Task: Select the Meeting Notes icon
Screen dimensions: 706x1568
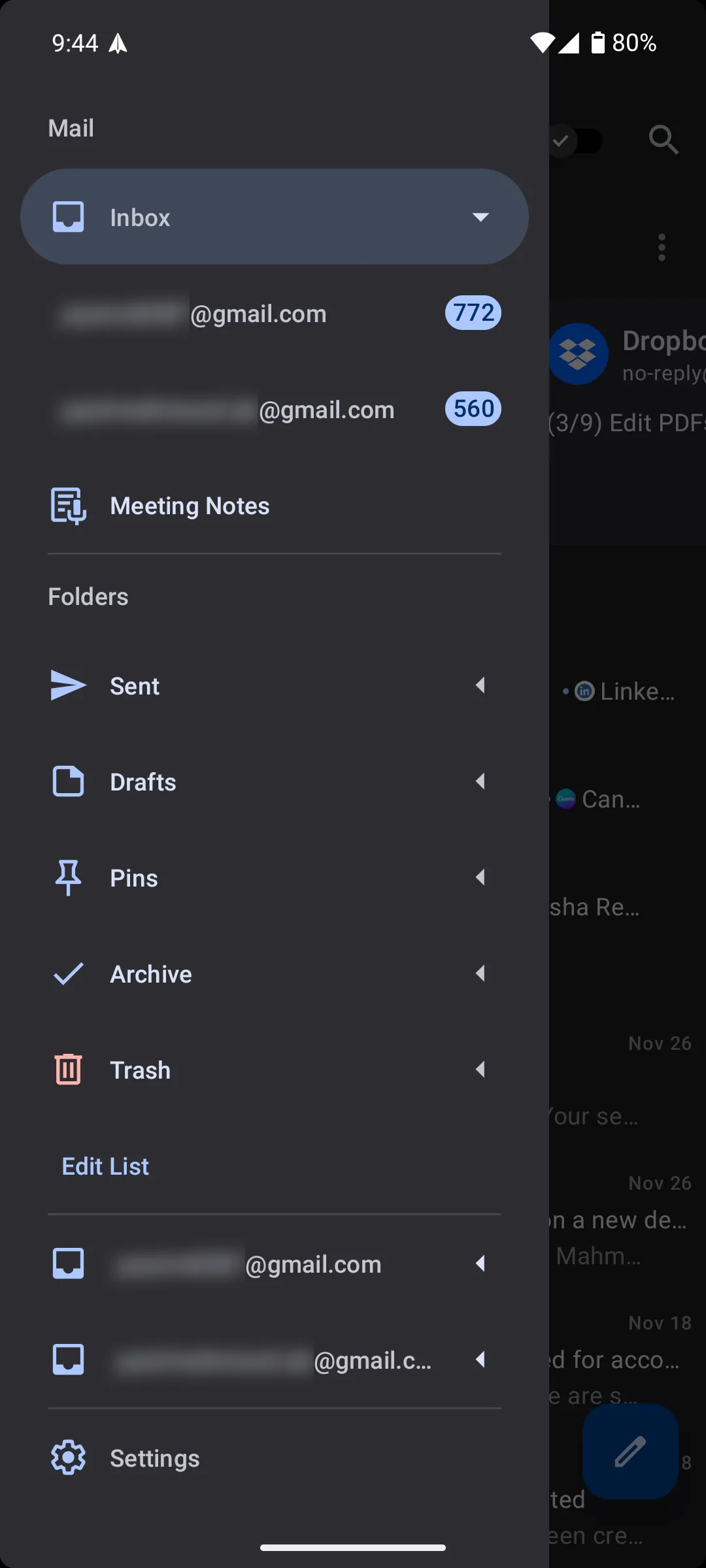Action: (x=67, y=506)
